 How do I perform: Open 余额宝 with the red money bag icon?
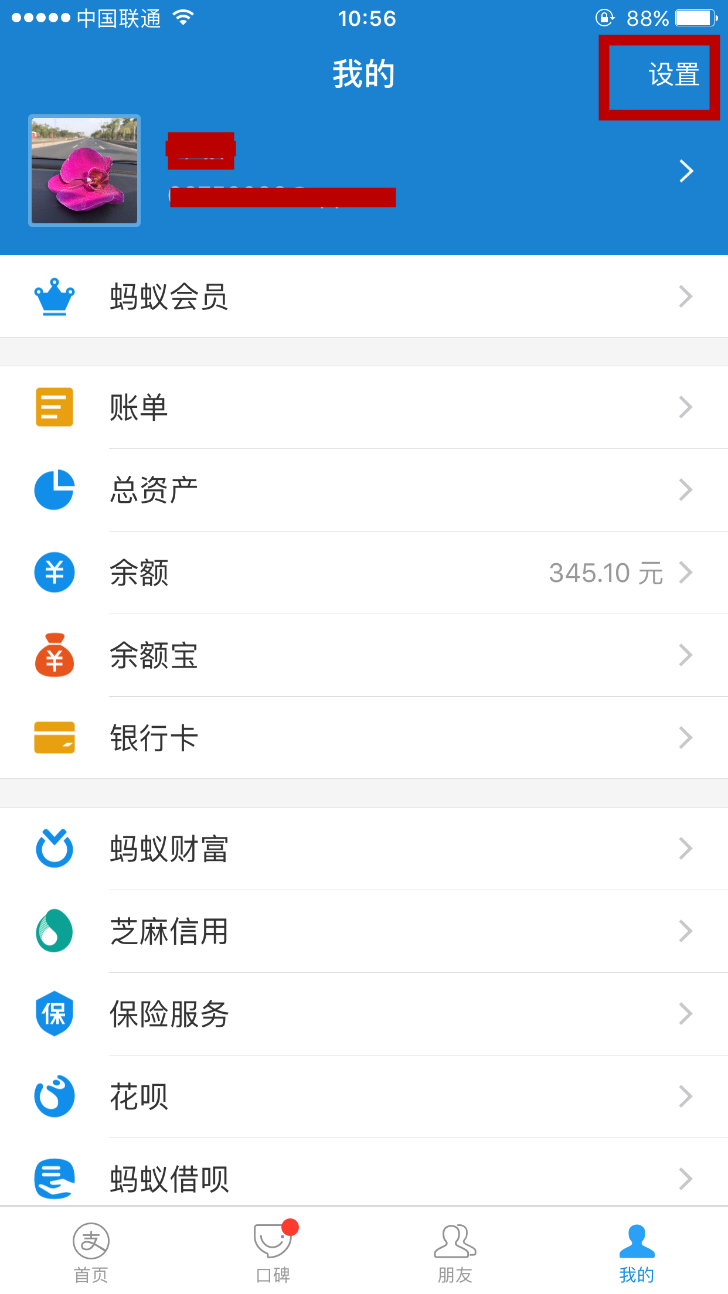pos(54,655)
